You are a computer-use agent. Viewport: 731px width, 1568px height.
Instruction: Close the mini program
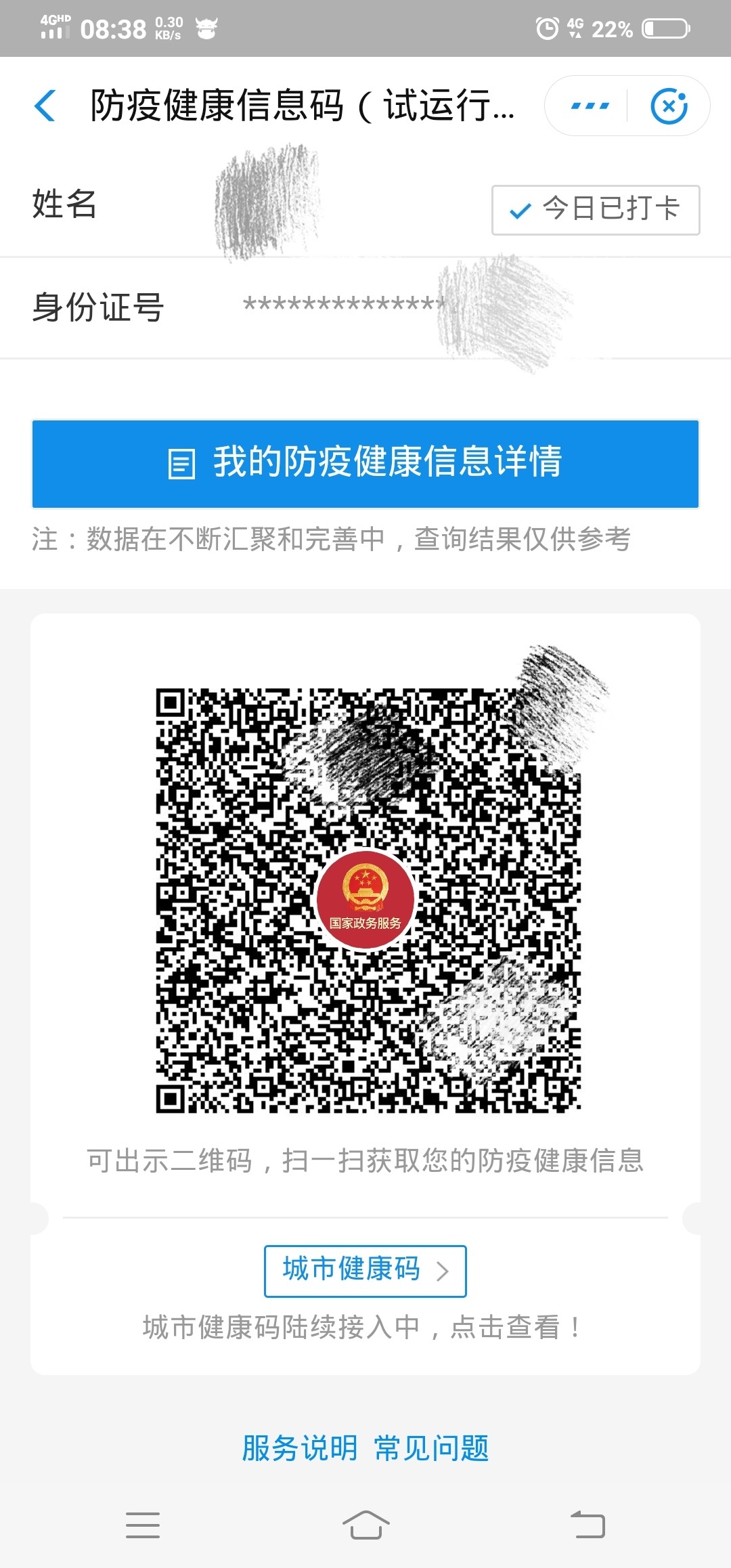coord(669,106)
